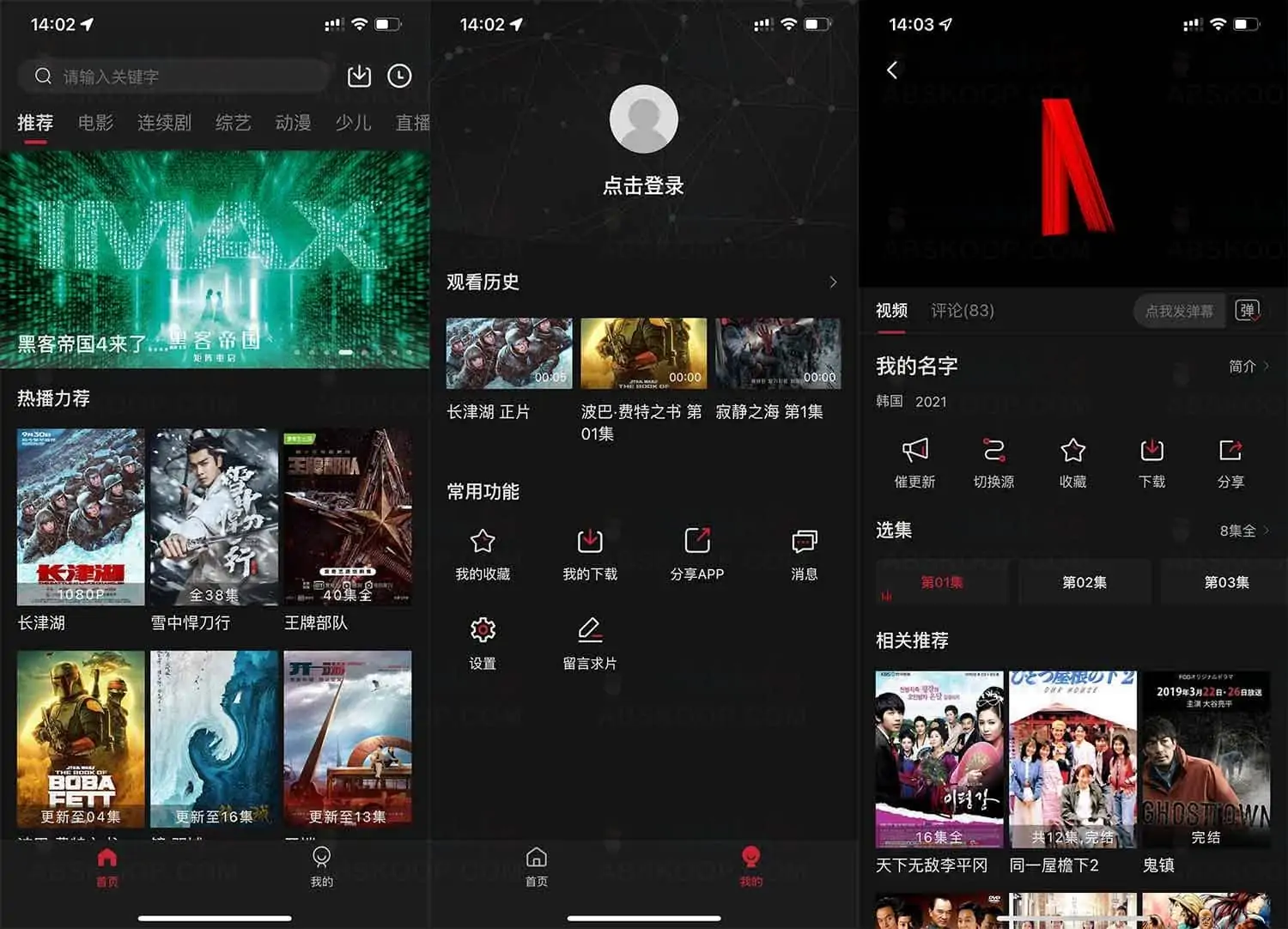Go back from the video page

pyautogui.click(x=892, y=70)
